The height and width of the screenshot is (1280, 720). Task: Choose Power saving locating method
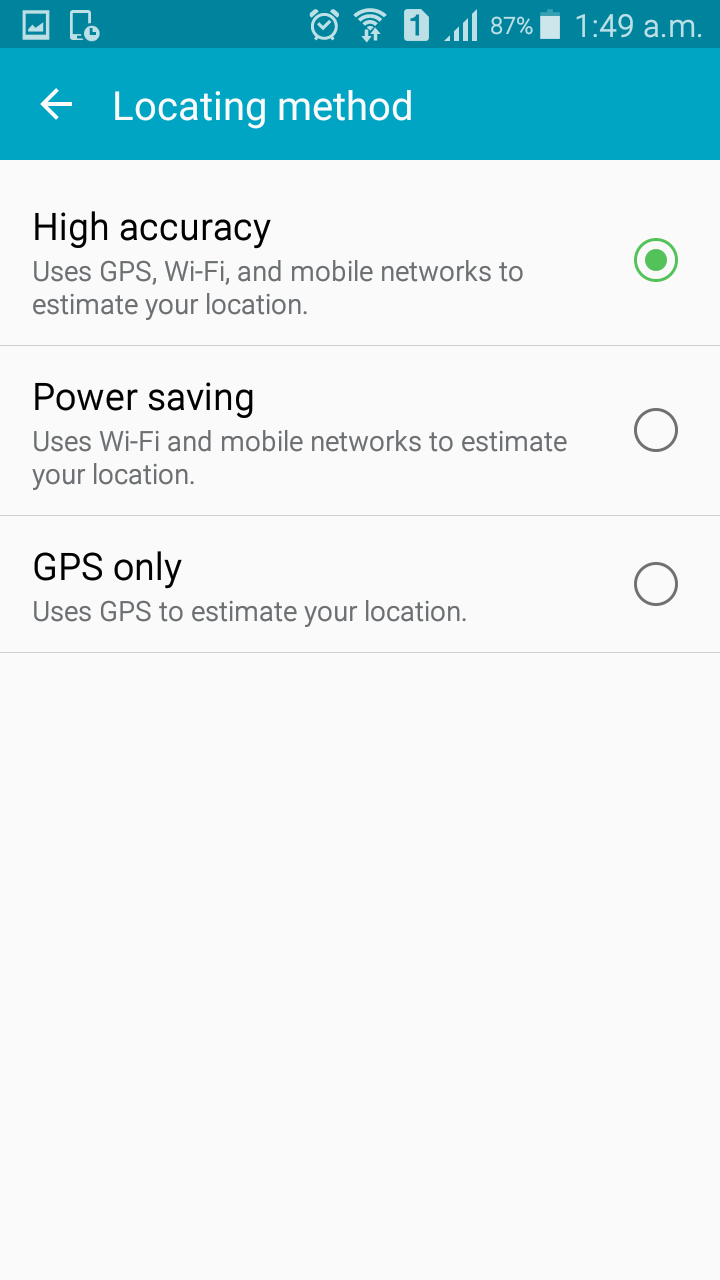[x=655, y=431]
